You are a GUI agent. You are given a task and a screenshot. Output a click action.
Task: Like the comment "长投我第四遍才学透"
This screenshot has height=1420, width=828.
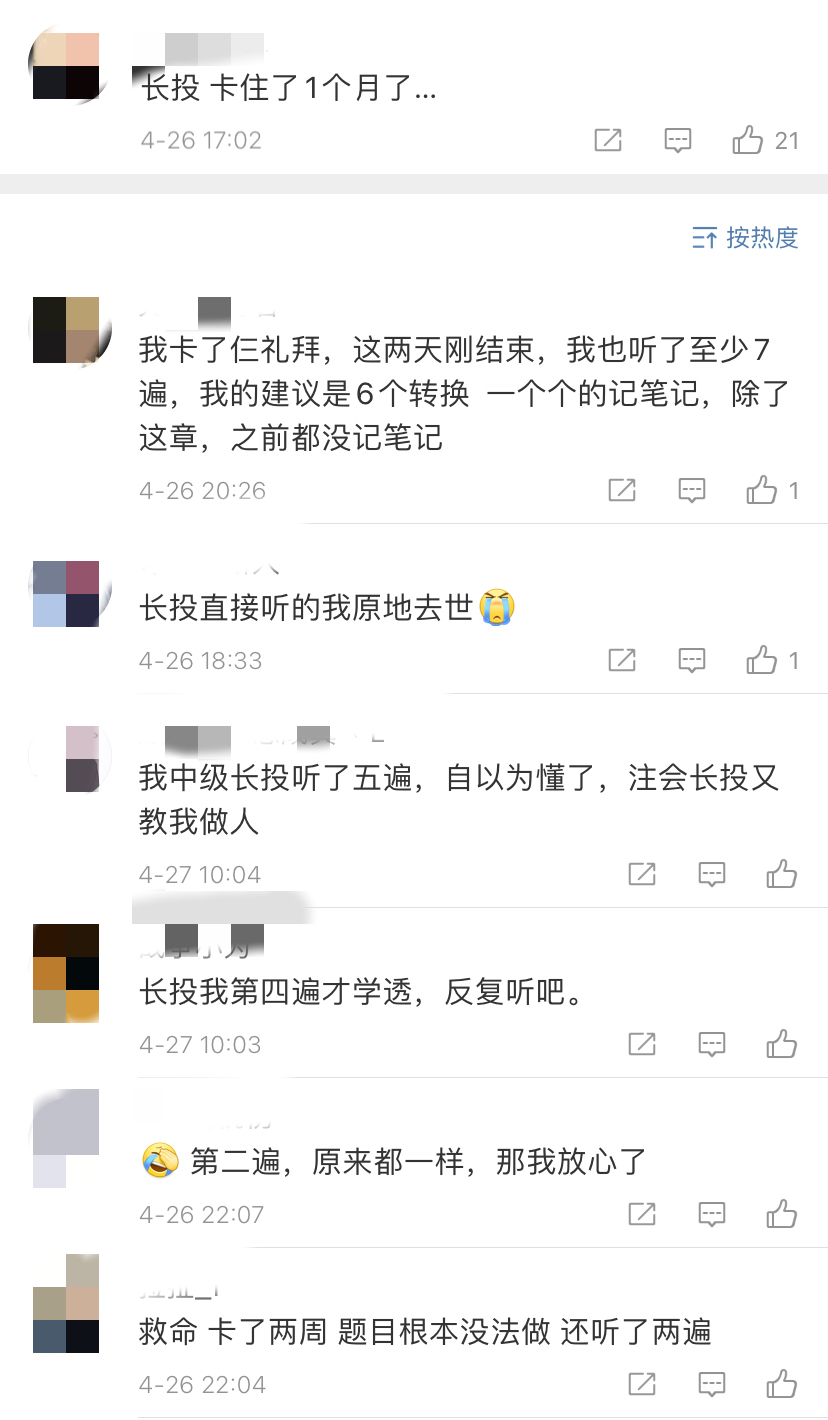[782, 1044]
